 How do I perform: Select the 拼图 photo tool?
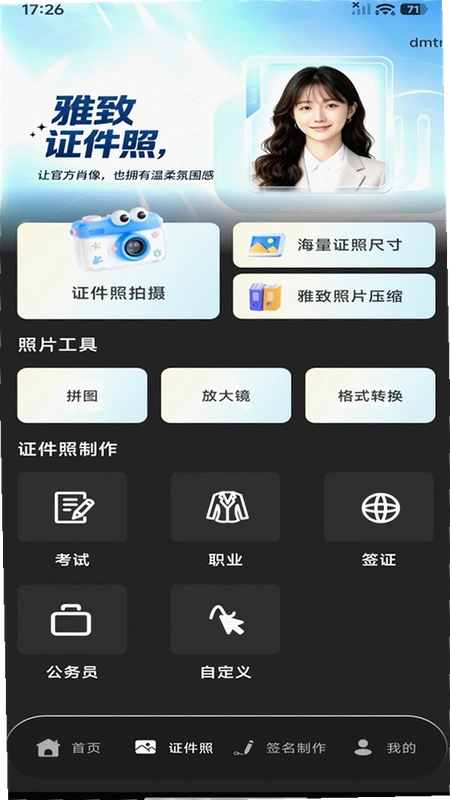click(x=82, y=395)
